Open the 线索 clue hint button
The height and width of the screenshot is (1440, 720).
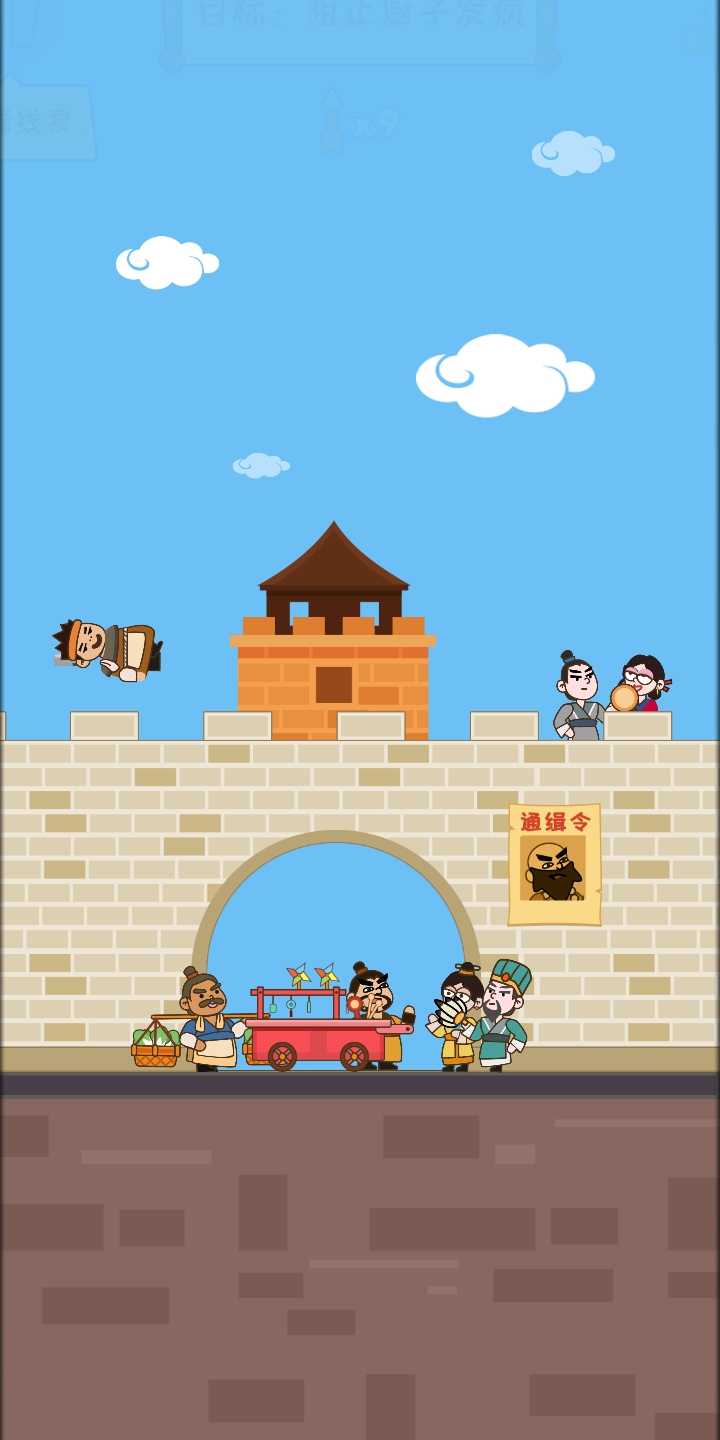(x=45, y=122)
